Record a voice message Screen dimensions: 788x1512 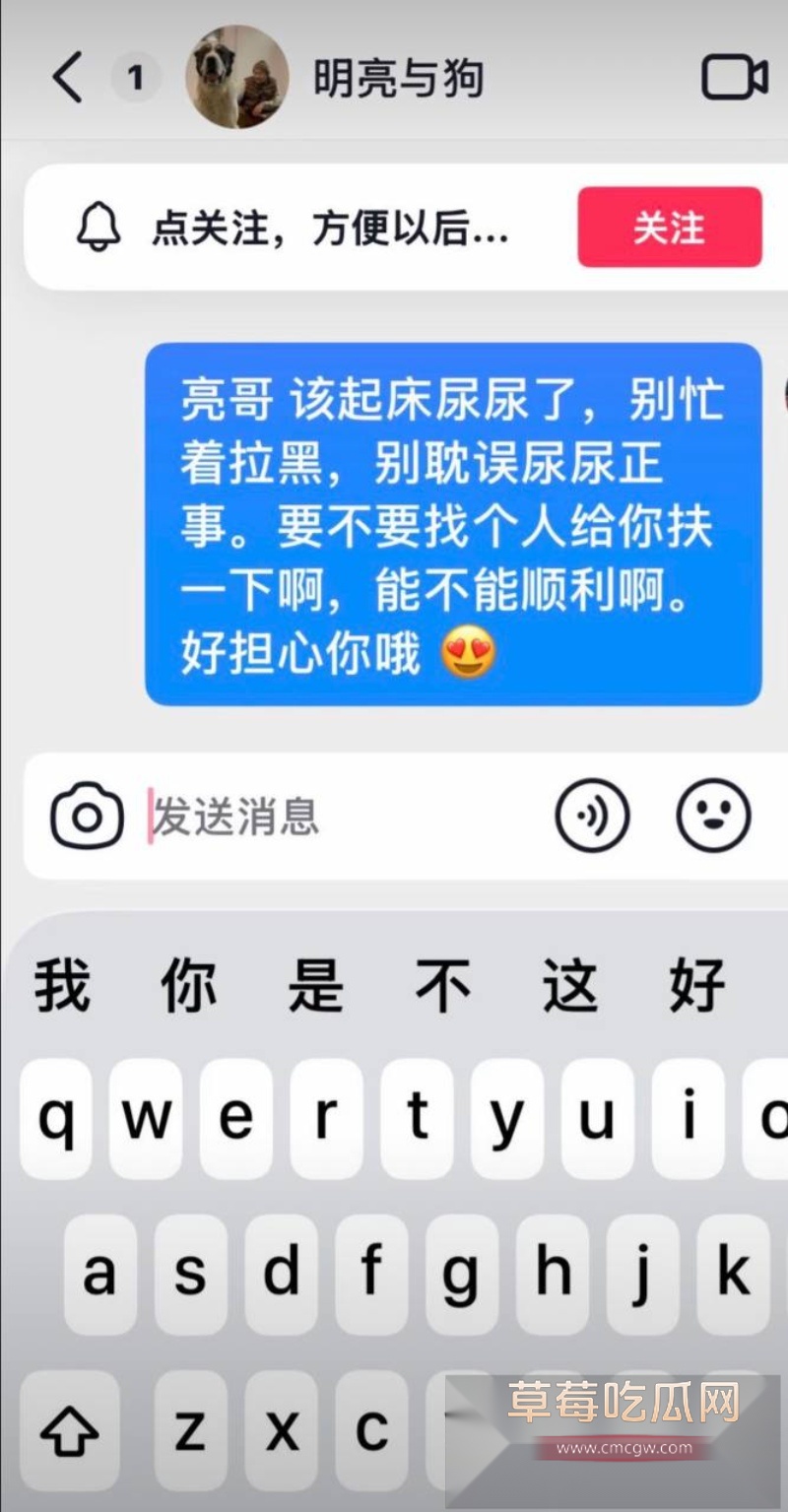(x=592, y=816)
